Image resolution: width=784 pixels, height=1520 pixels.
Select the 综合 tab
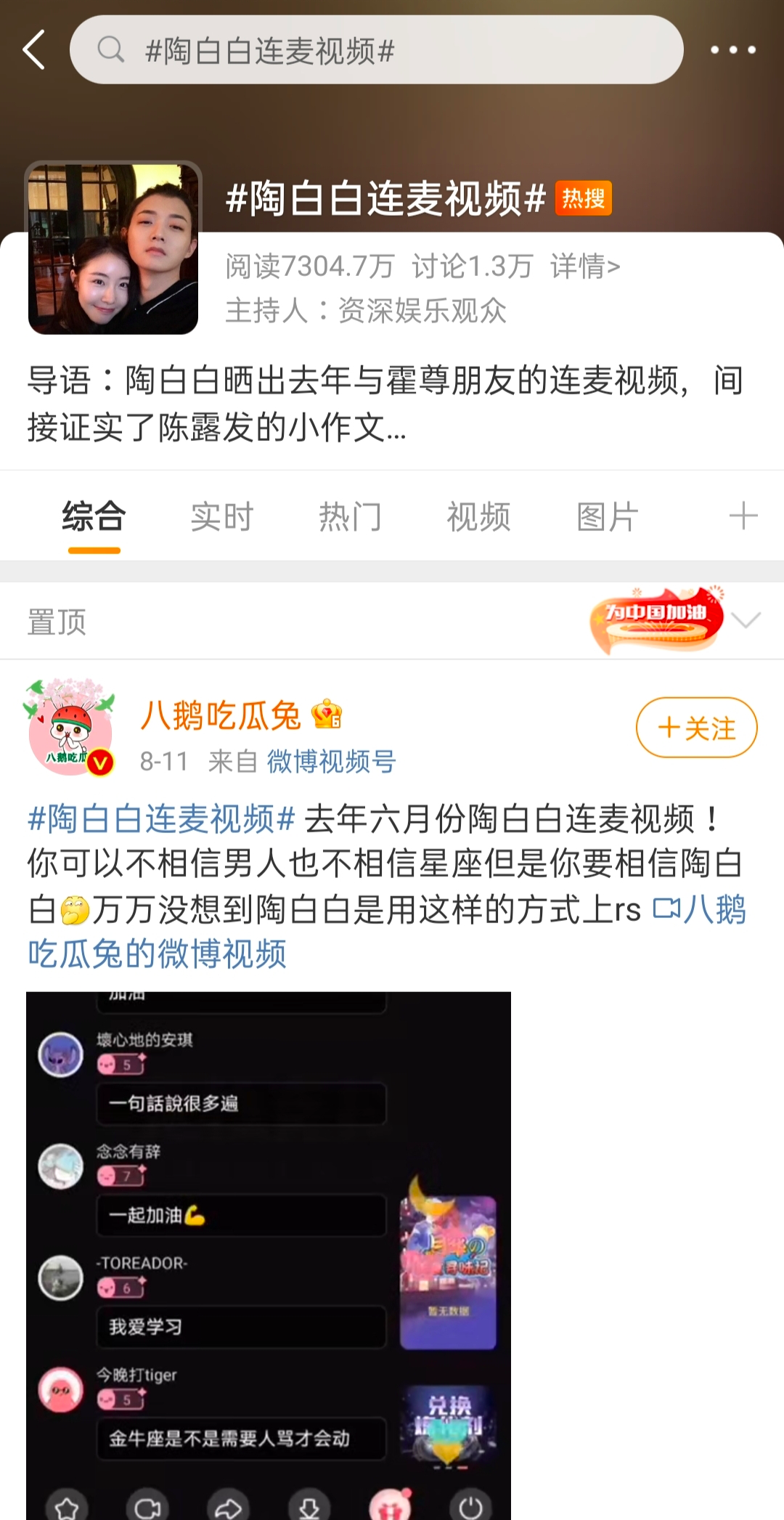[94, 517]
